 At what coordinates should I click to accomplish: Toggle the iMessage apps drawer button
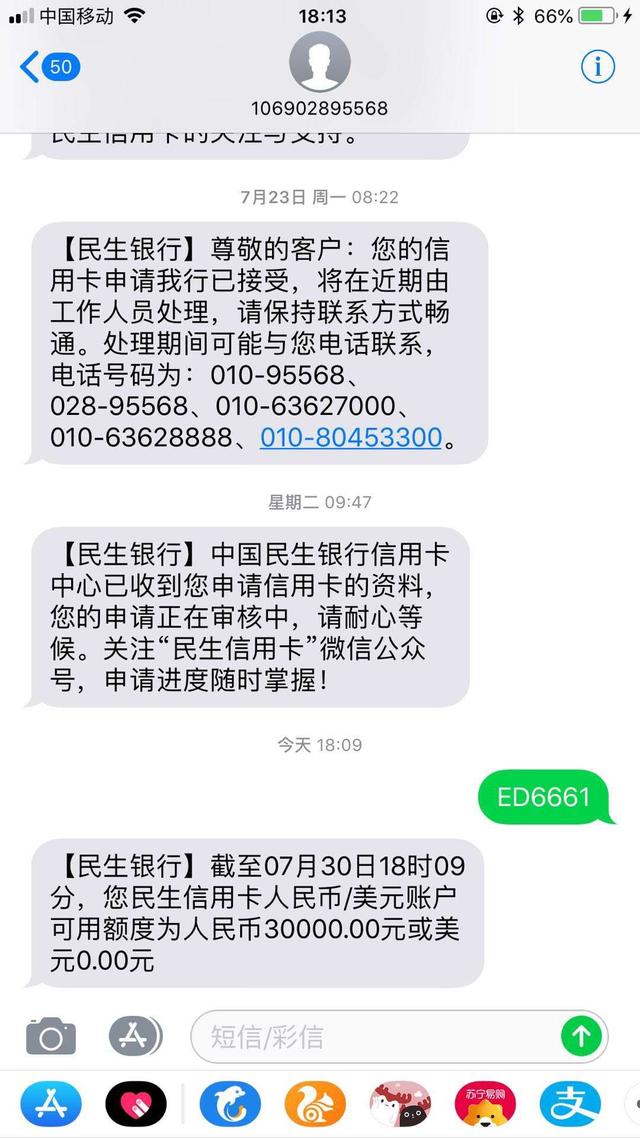coord(135,1035)
